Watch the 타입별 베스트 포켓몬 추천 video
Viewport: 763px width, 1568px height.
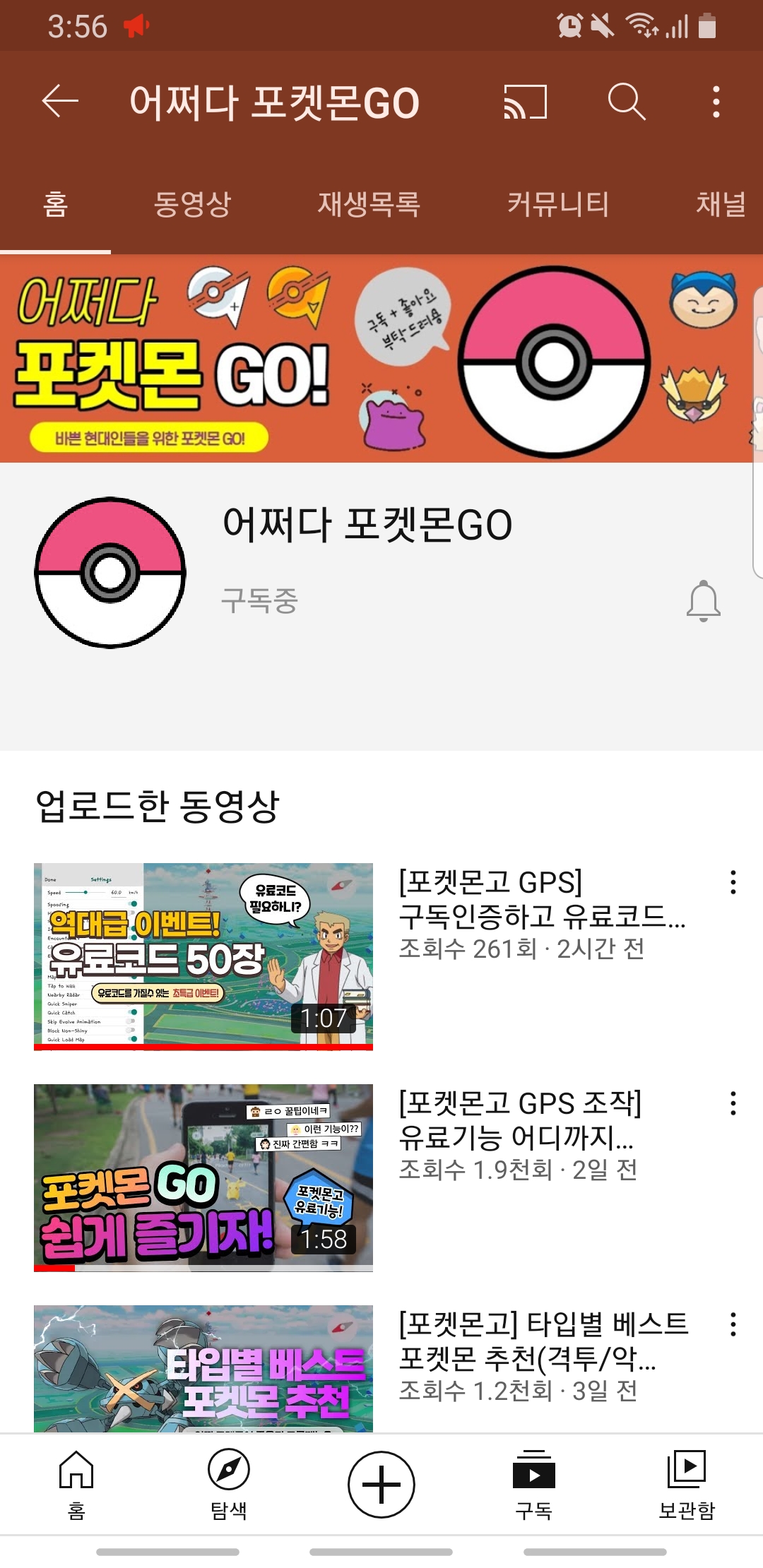(x=203, y=1369)
